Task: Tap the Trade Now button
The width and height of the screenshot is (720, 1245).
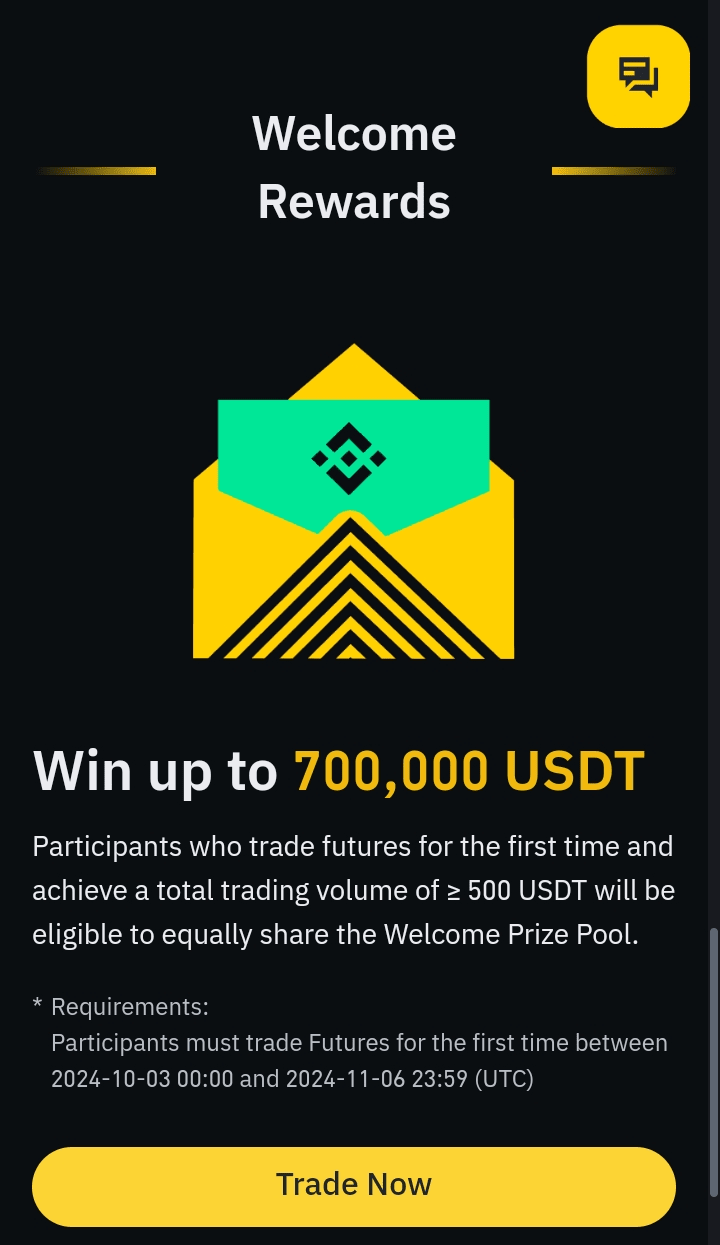Action: [x=354, y=1185]
